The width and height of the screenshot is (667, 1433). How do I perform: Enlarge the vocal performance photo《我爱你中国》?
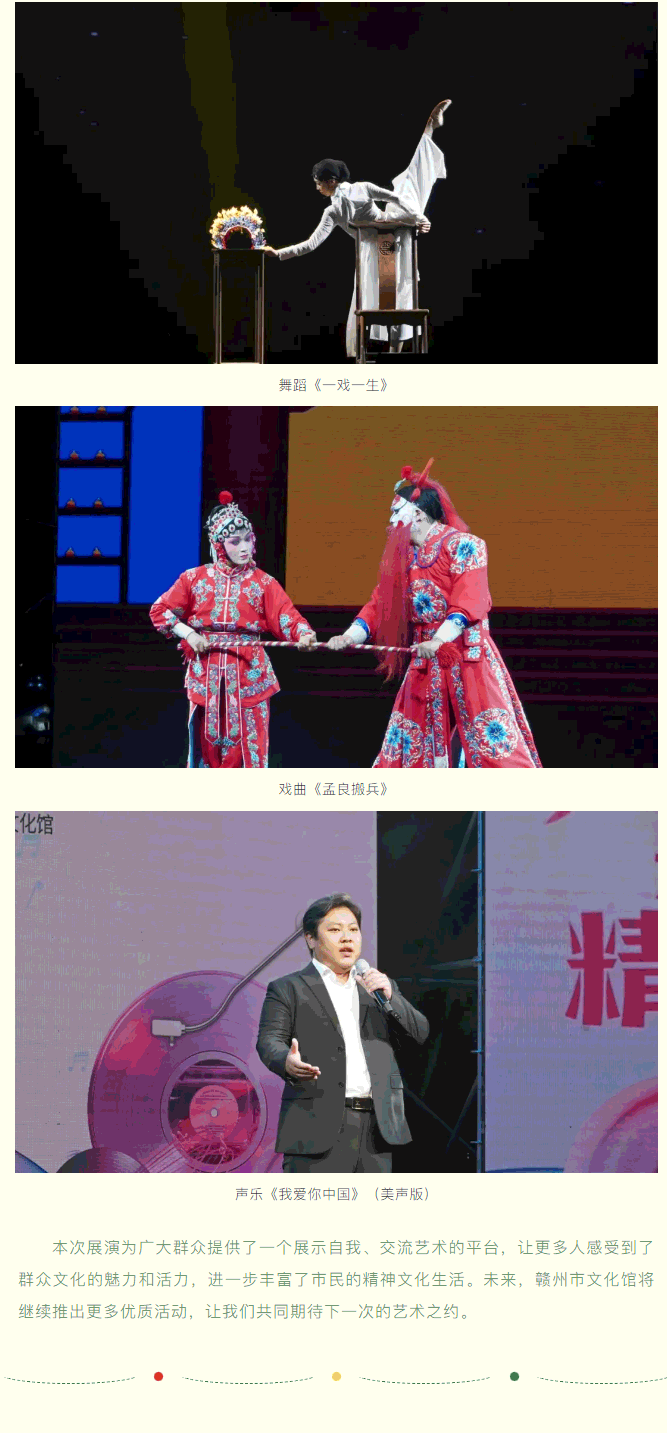pos(336,991)
